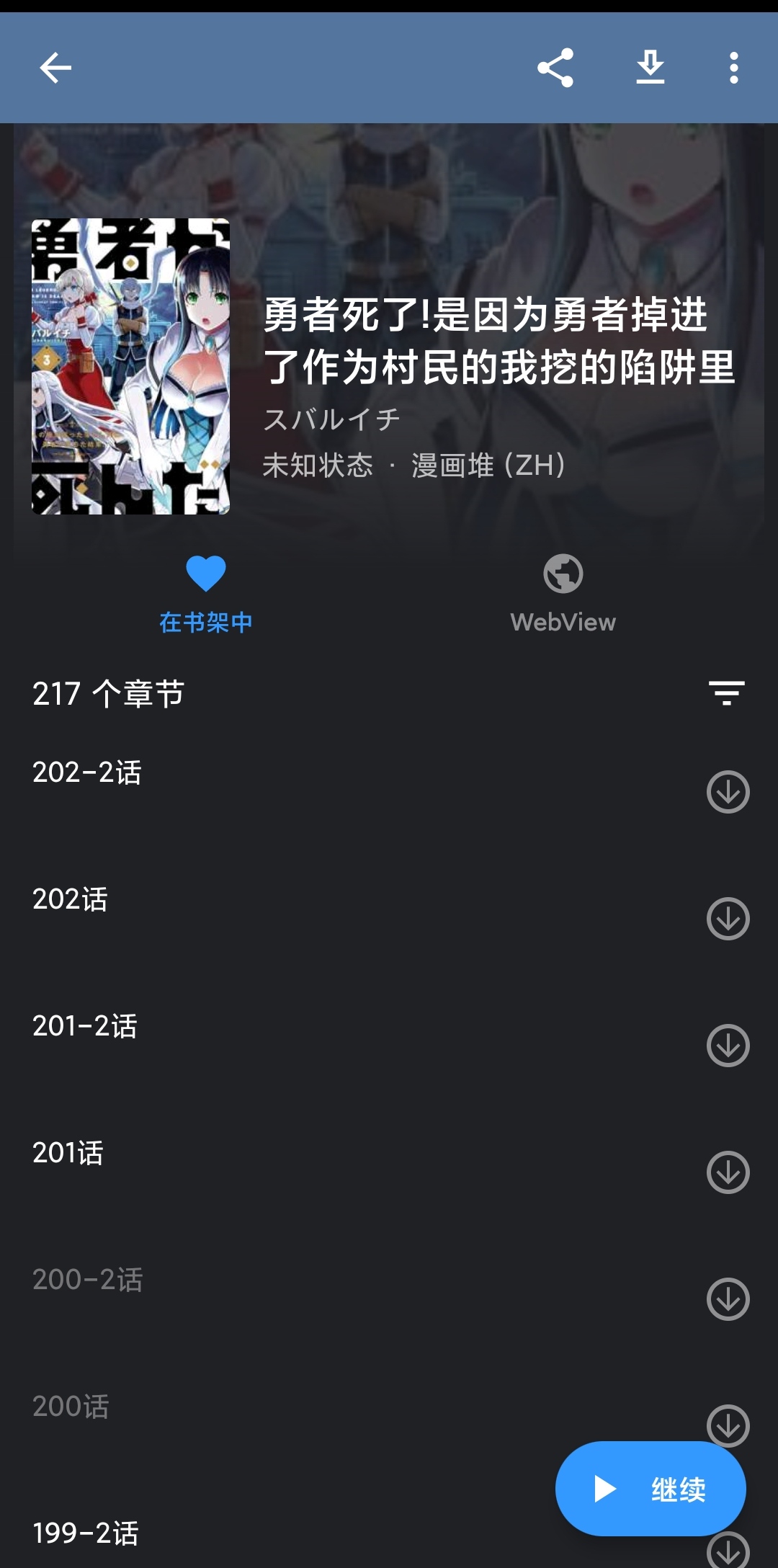View the manga cover image

tap(130, 366)
